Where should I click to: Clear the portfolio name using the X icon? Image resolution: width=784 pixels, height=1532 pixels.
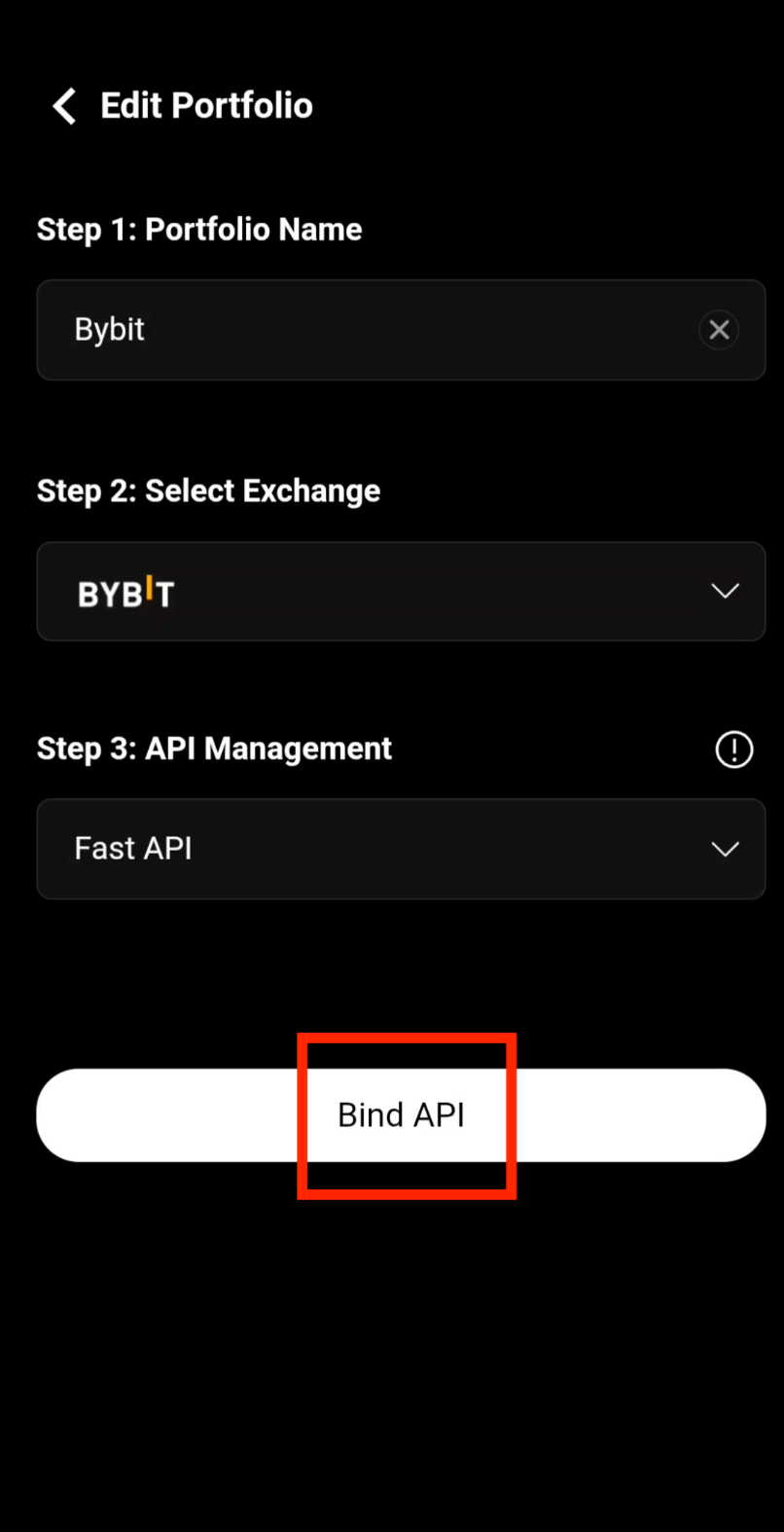[x=719, y=330]
